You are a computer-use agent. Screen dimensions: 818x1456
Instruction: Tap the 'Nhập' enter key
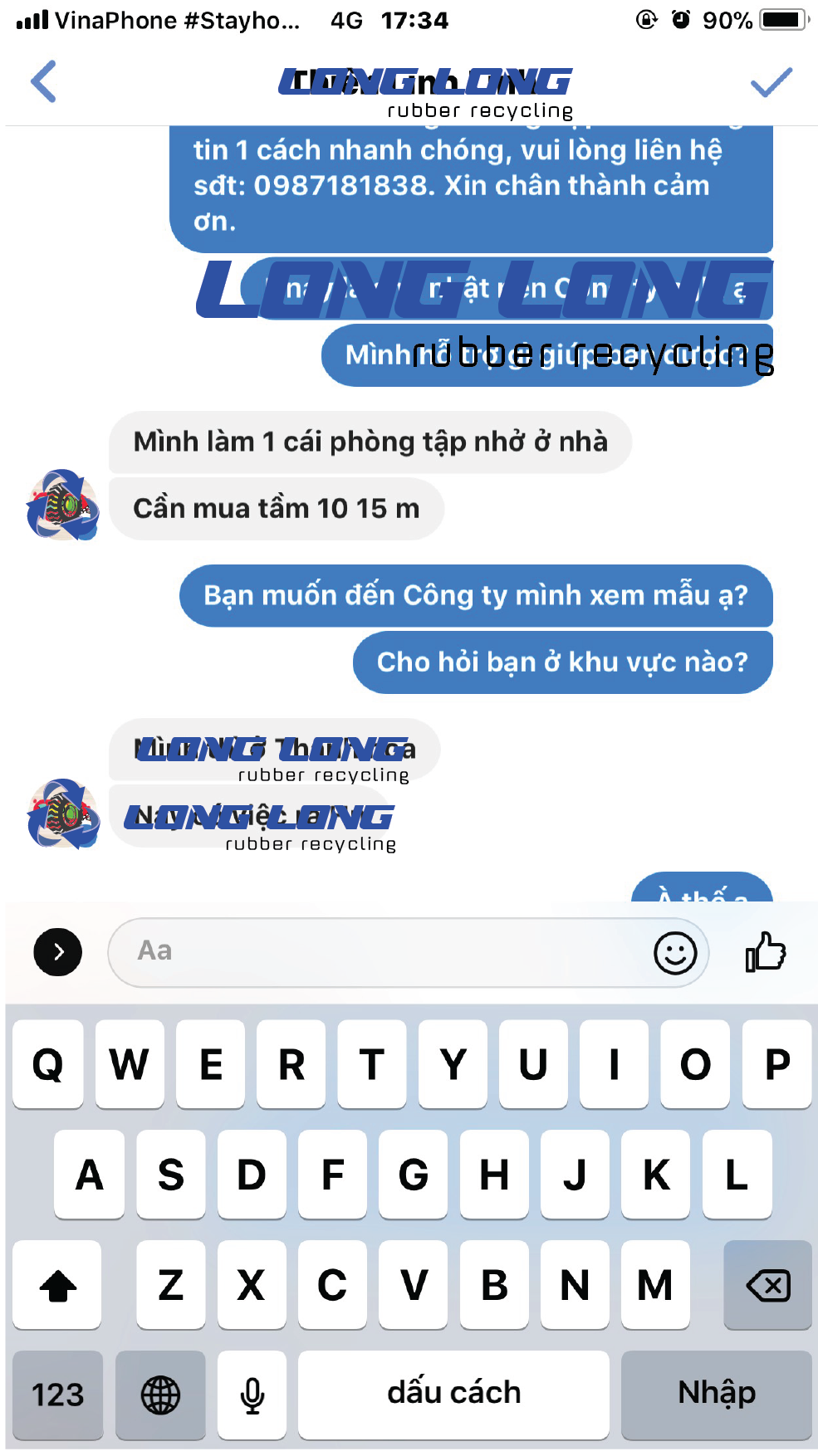pos(716,1395)
